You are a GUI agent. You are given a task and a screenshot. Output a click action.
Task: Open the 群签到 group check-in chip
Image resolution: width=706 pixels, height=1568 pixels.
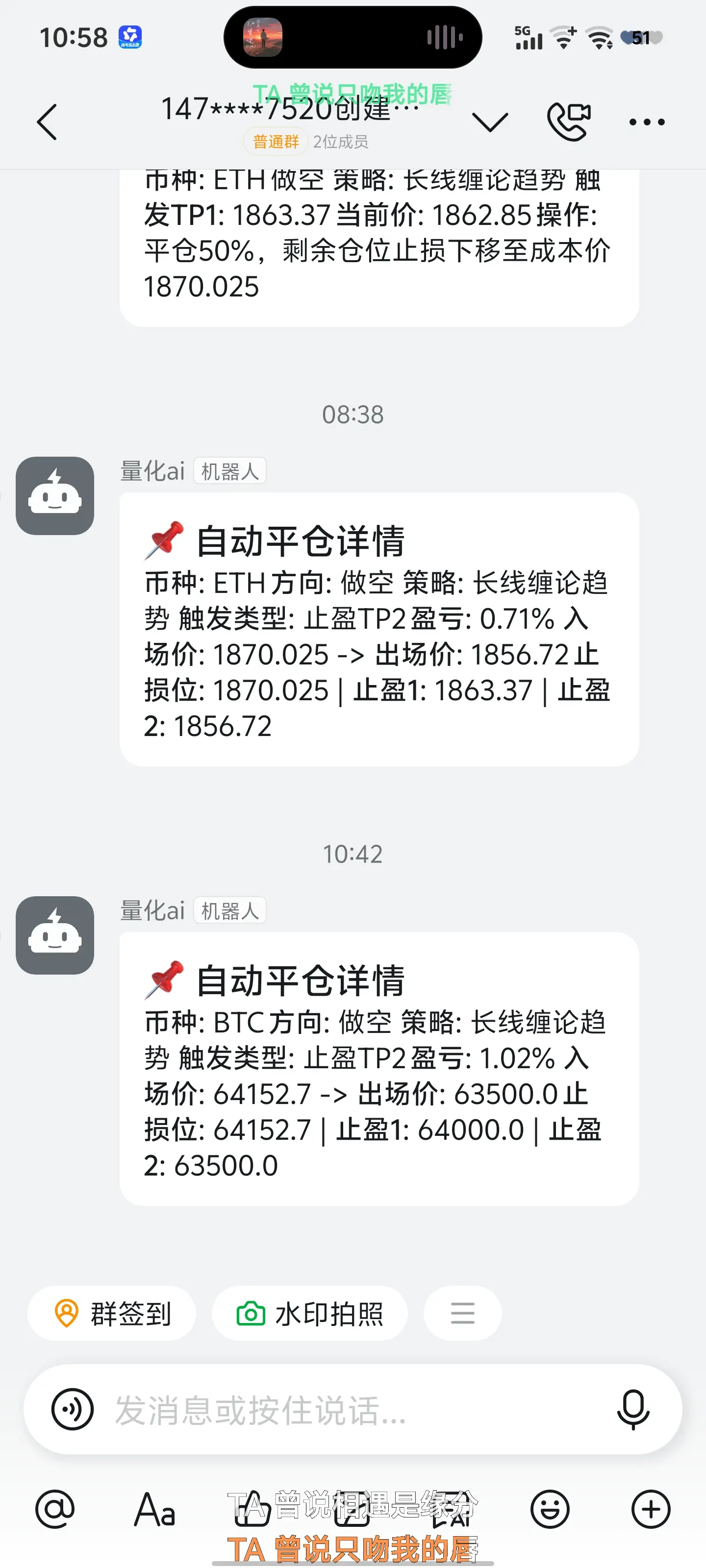[111, 1313]
